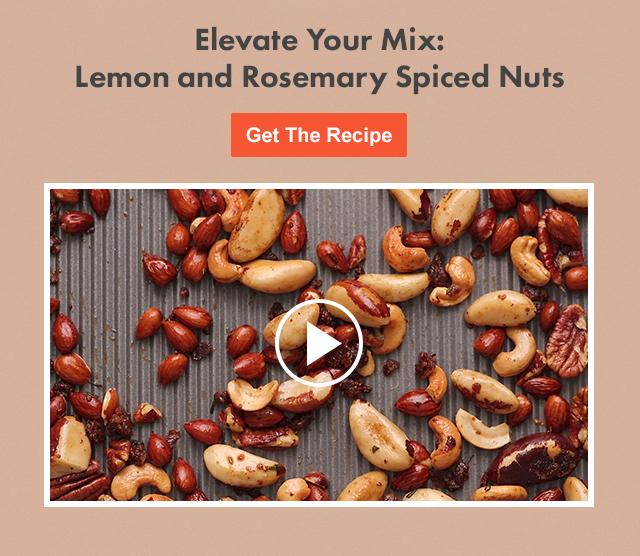Play the spiced nuts video
This screenshot has height=556, width=640.
[x=319, y=343]
